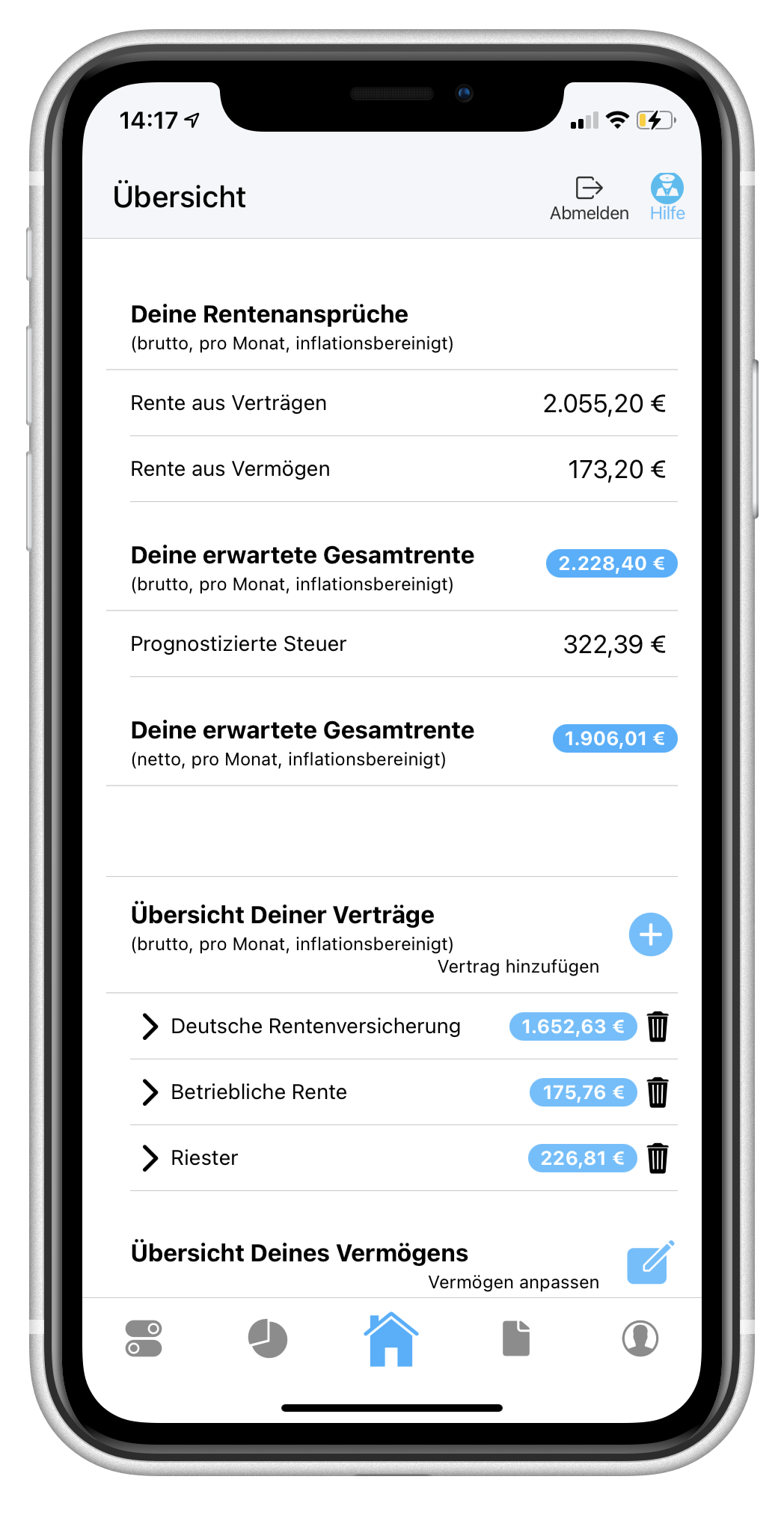Viewport: 784px width, 1515px height.
Task: Delete the Betriebliche Rente contract
Action: [x=658, y=1092]
